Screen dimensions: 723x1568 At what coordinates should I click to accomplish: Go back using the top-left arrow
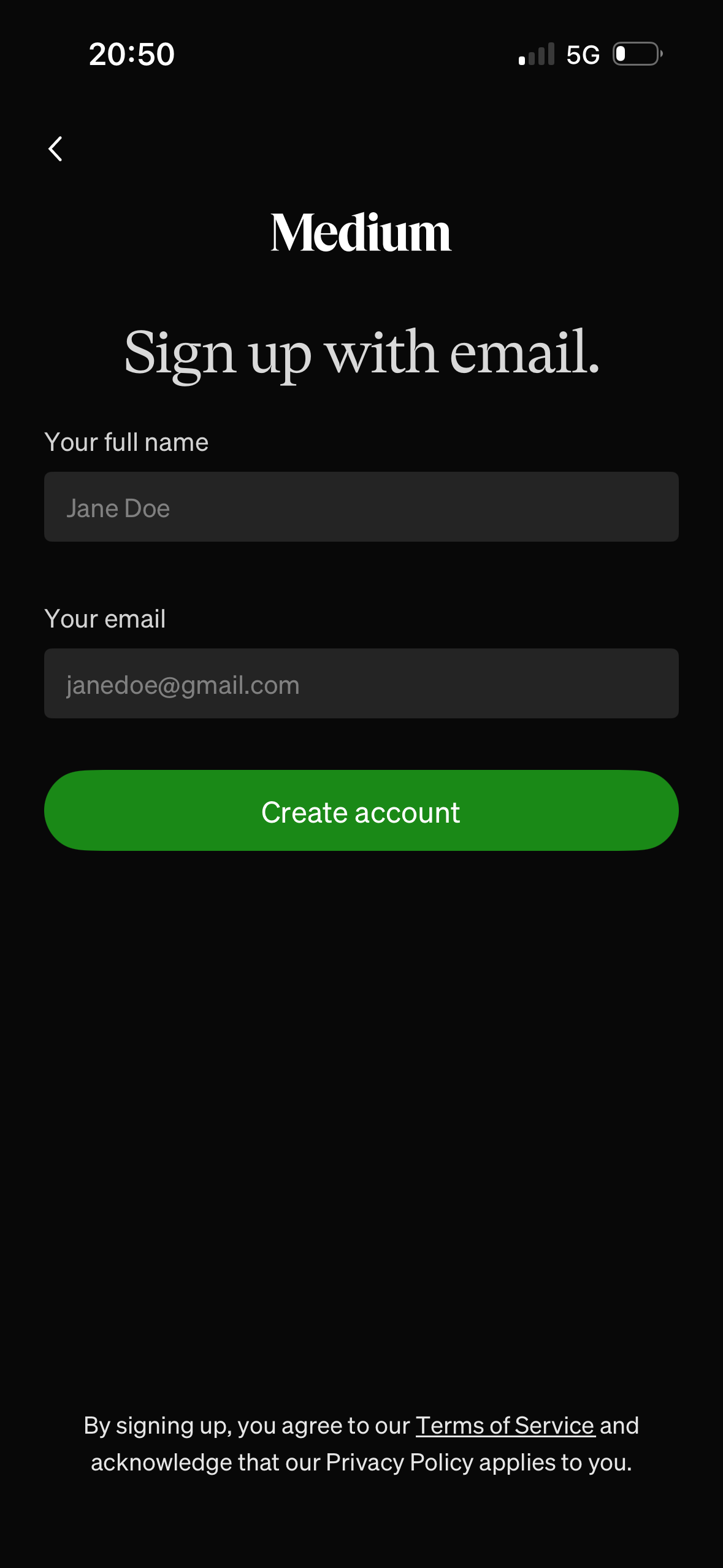(55, 148)
